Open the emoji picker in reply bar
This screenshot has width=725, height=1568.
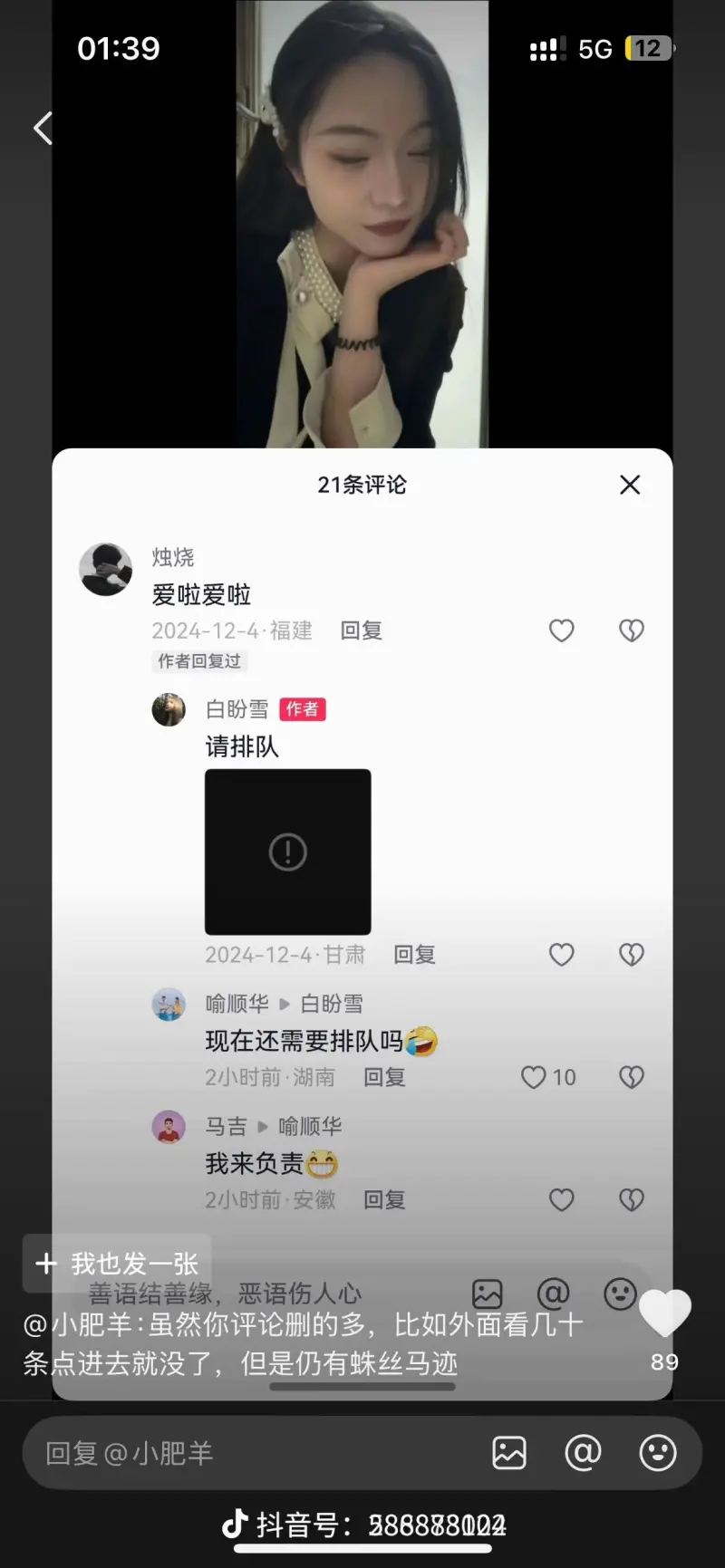[x=658, y=1453]
